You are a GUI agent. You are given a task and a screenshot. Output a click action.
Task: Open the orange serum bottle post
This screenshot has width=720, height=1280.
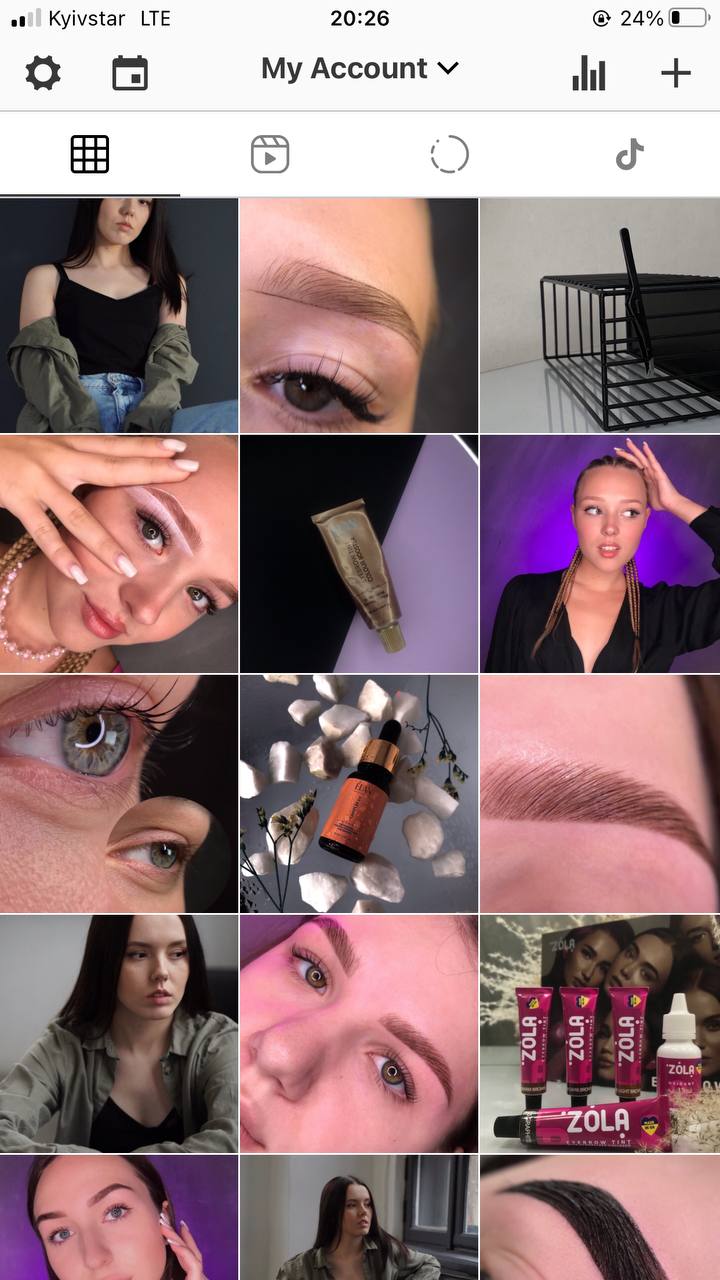[359, 794]
